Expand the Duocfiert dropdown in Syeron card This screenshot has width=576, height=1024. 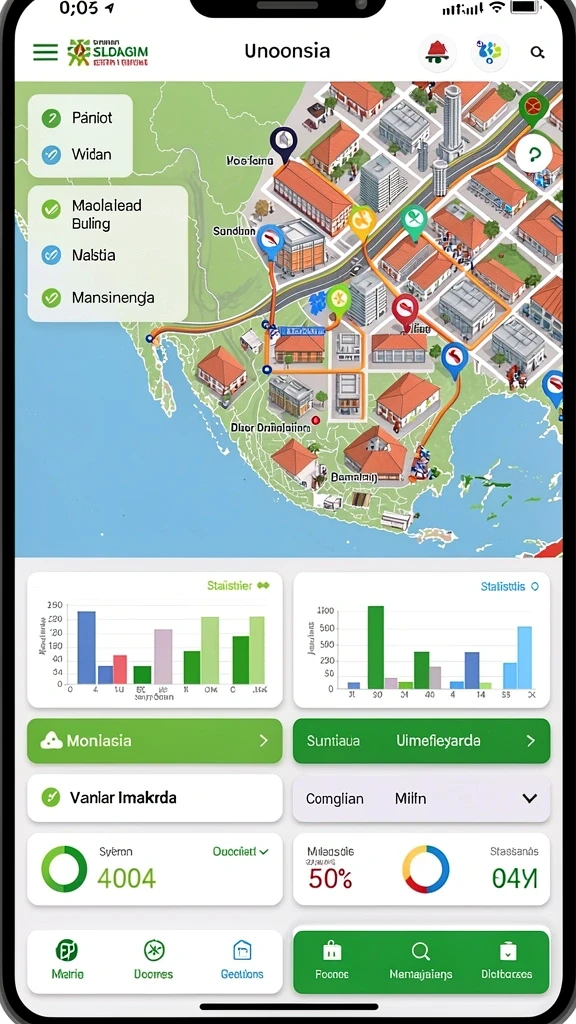pos(241,852)
